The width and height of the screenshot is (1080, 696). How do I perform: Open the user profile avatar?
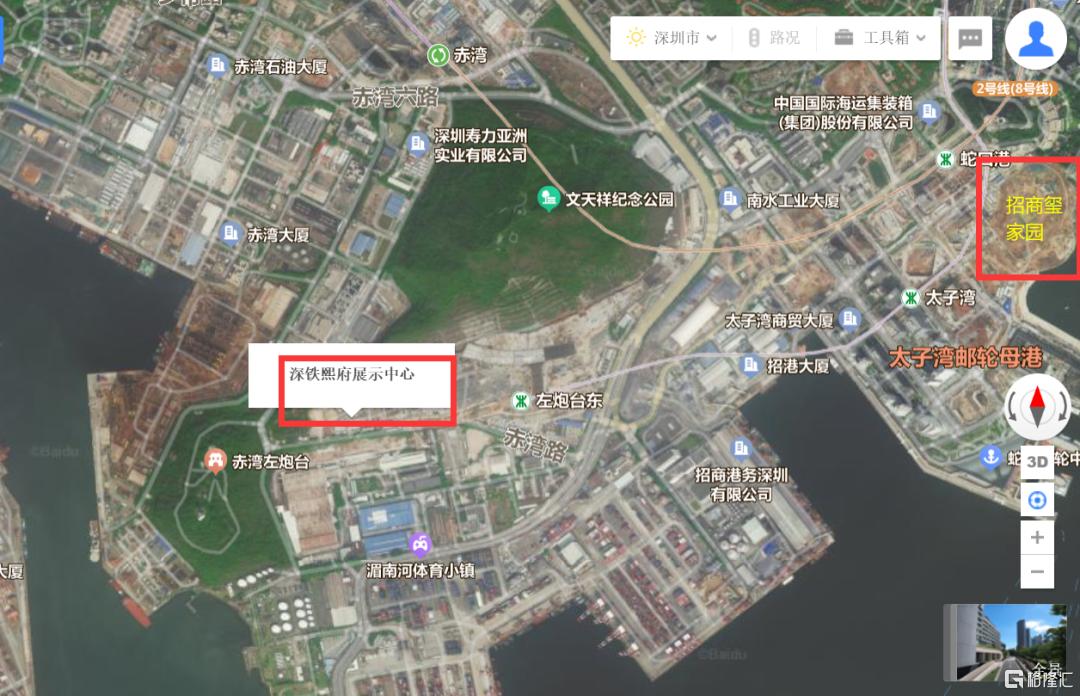point(1036,40)
